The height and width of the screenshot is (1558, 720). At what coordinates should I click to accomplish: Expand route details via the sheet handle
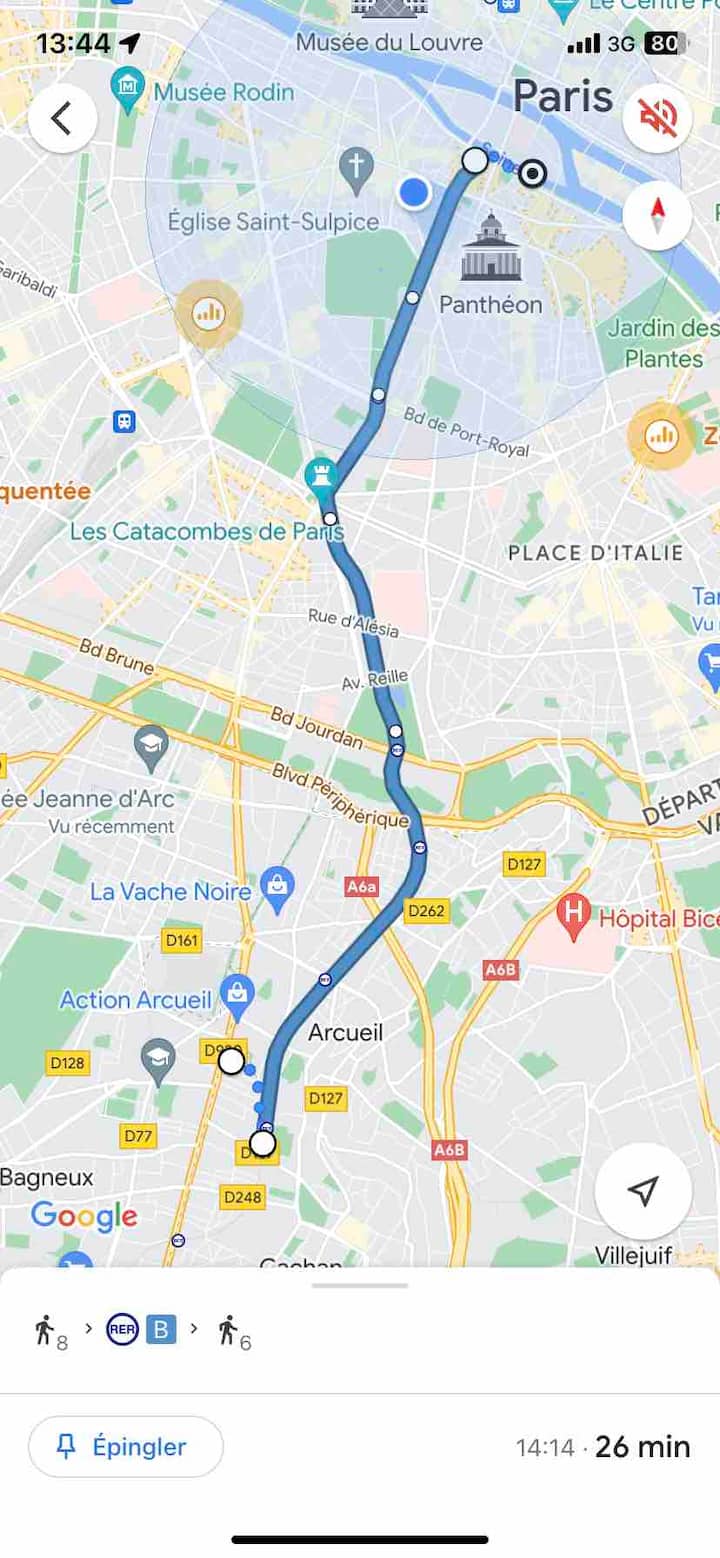[360, 1285]
